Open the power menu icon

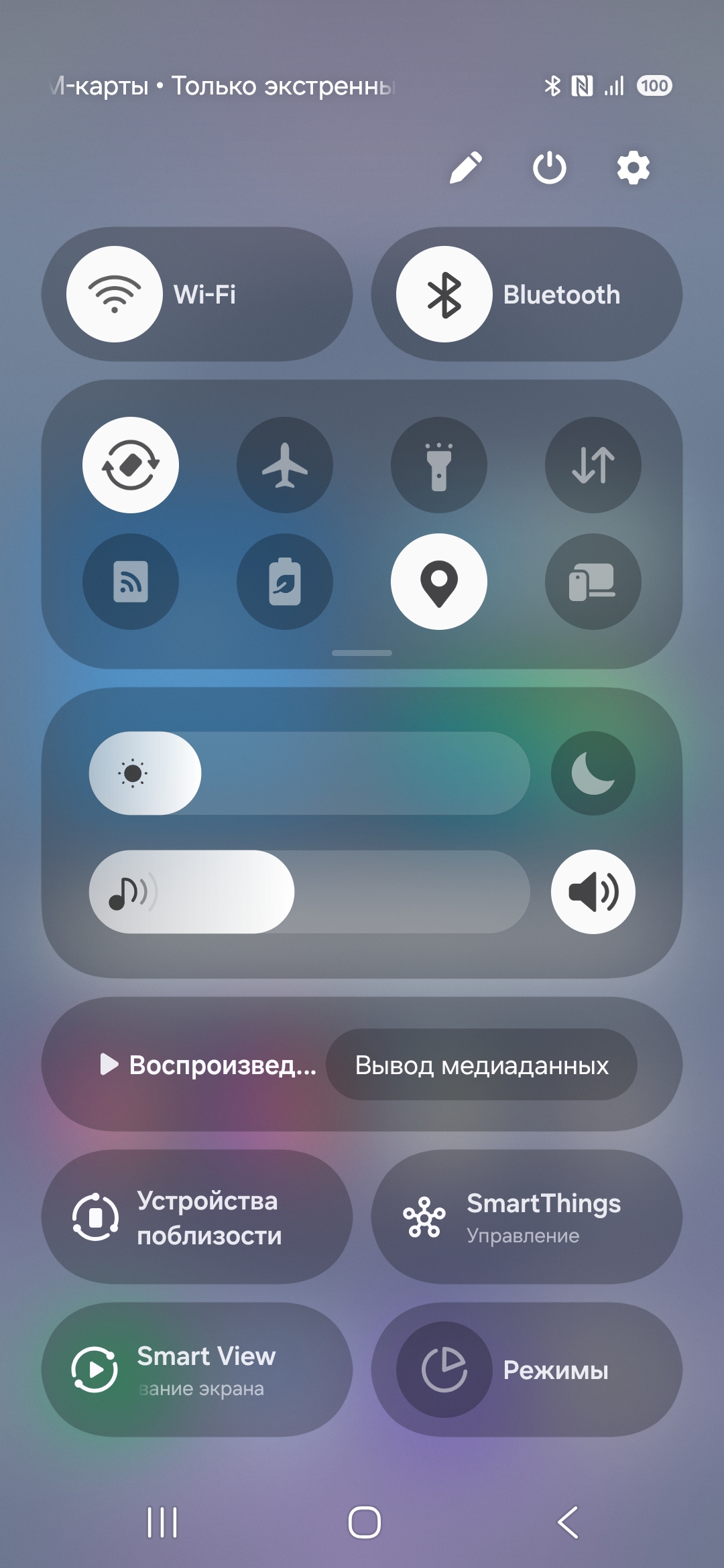549,168
